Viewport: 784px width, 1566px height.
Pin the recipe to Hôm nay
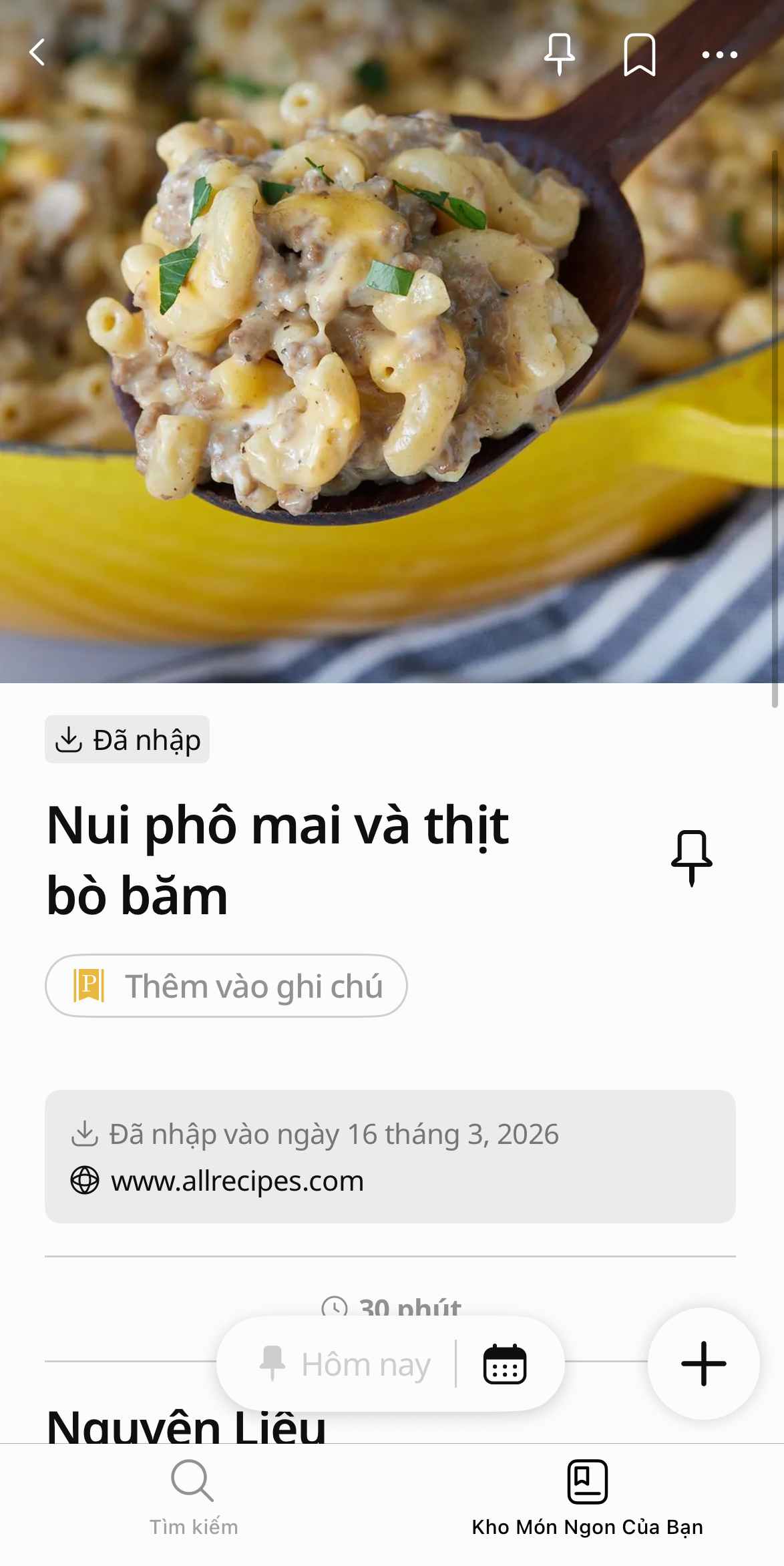coord(345,1364)
